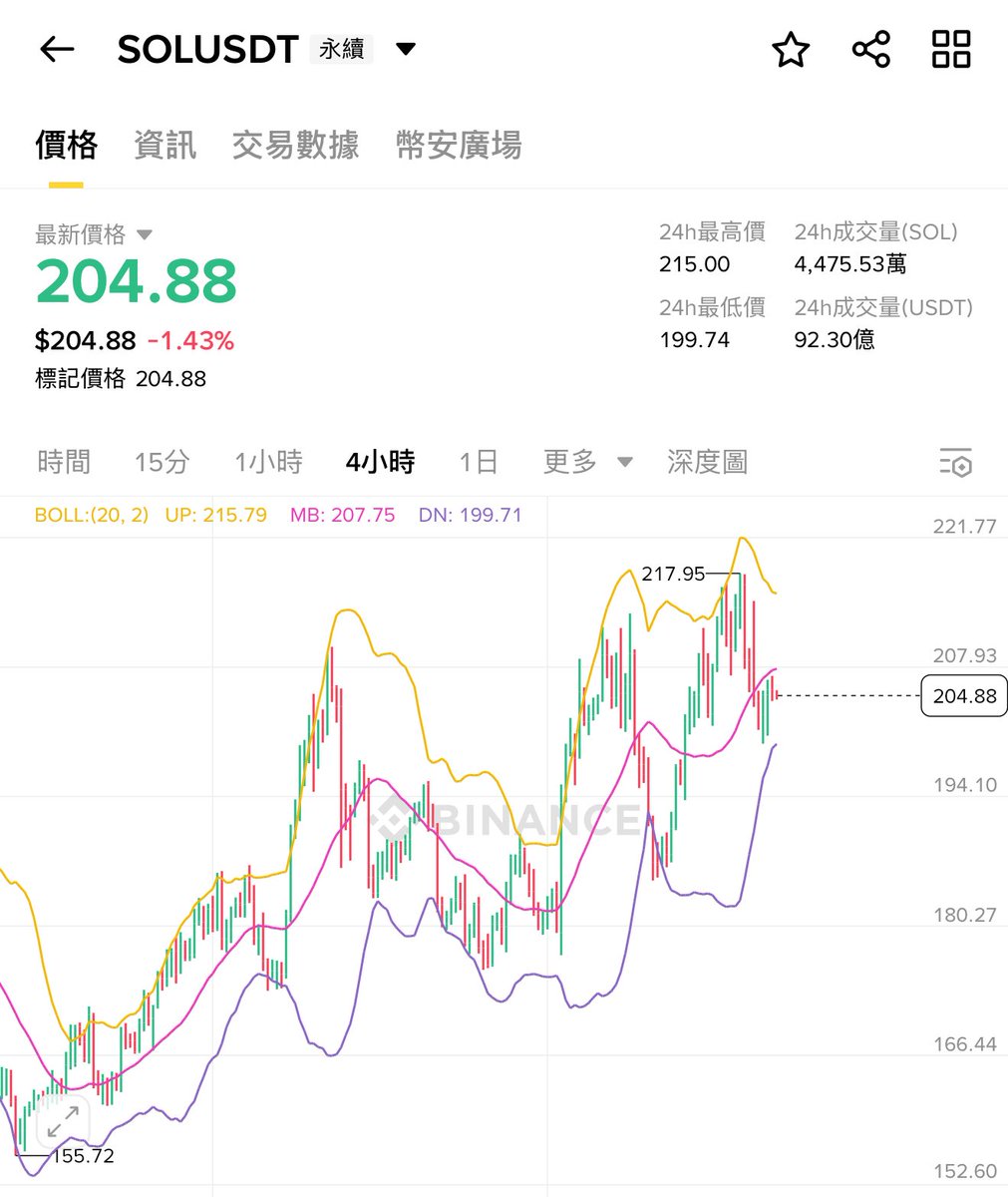The height and width of the screenshot is (1197, 1008).
Task: Select the 1日 interval
Action: 478,462
